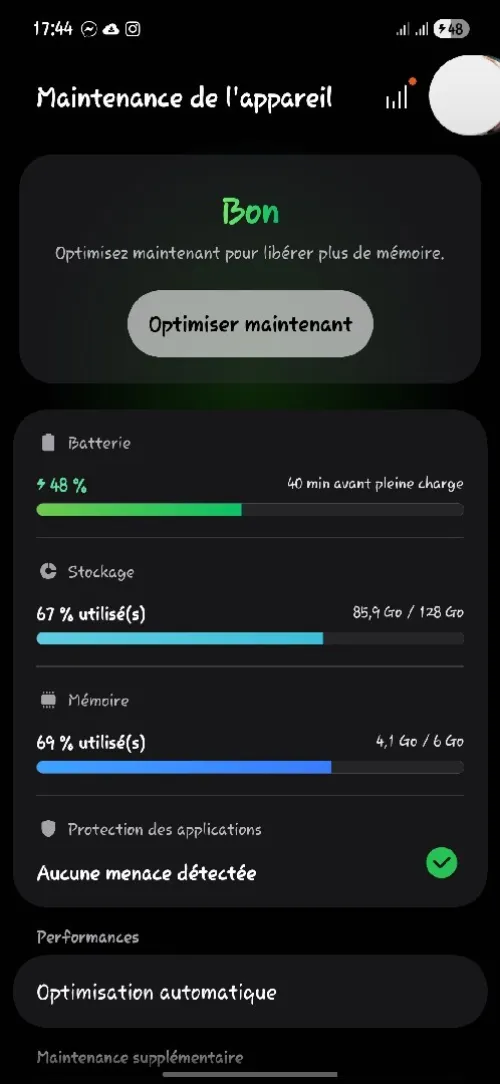Tap the Optimiser maintenant button
The image size is (500, 1084).
(x=250, y=324)
